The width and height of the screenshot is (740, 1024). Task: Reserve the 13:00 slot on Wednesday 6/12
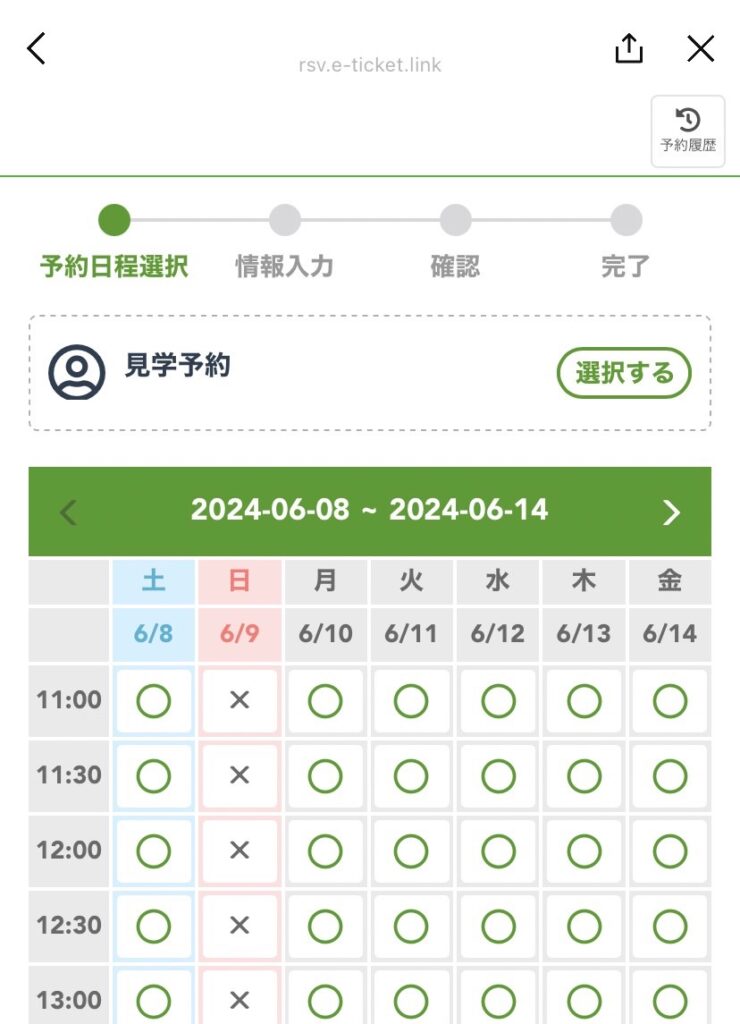(x=498, y=999)
